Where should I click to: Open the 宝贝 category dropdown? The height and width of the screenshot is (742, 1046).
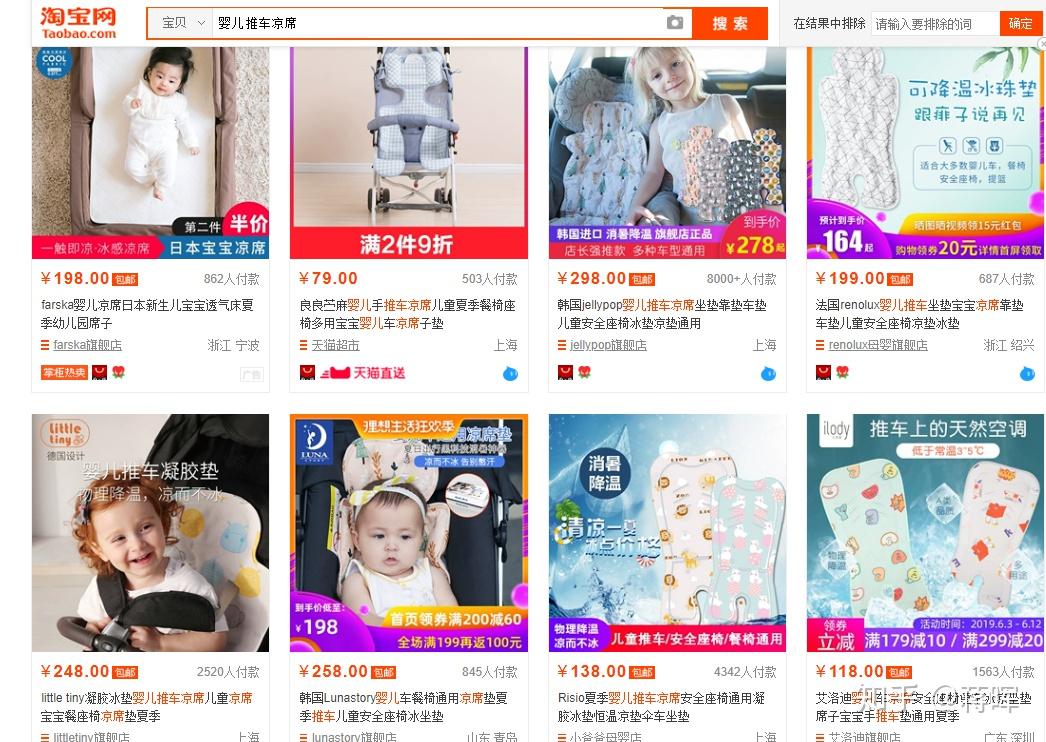[183, 23]
